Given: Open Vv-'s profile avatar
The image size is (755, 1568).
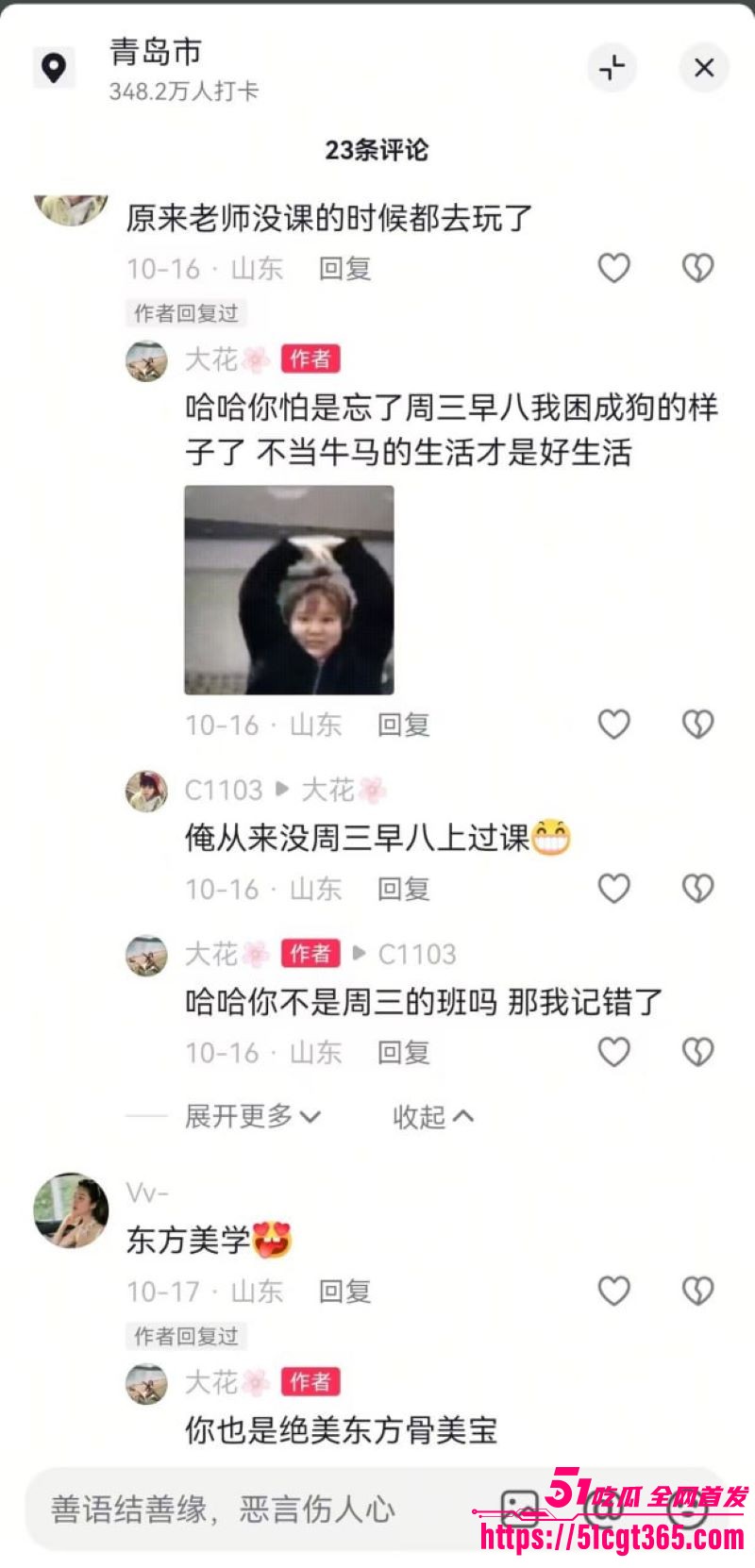Looking at the screenshot, I should (72, 1210).
